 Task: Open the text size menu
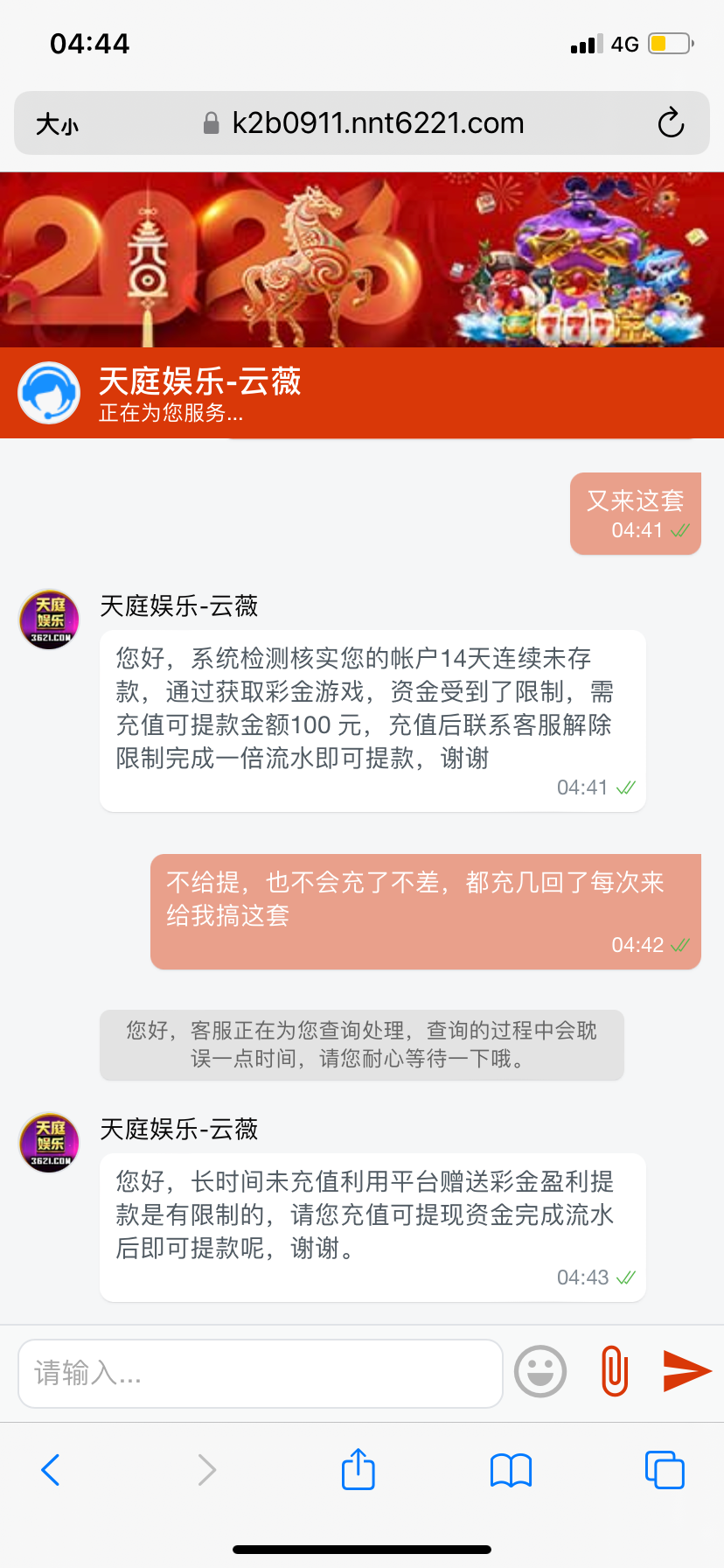(58, 124)
